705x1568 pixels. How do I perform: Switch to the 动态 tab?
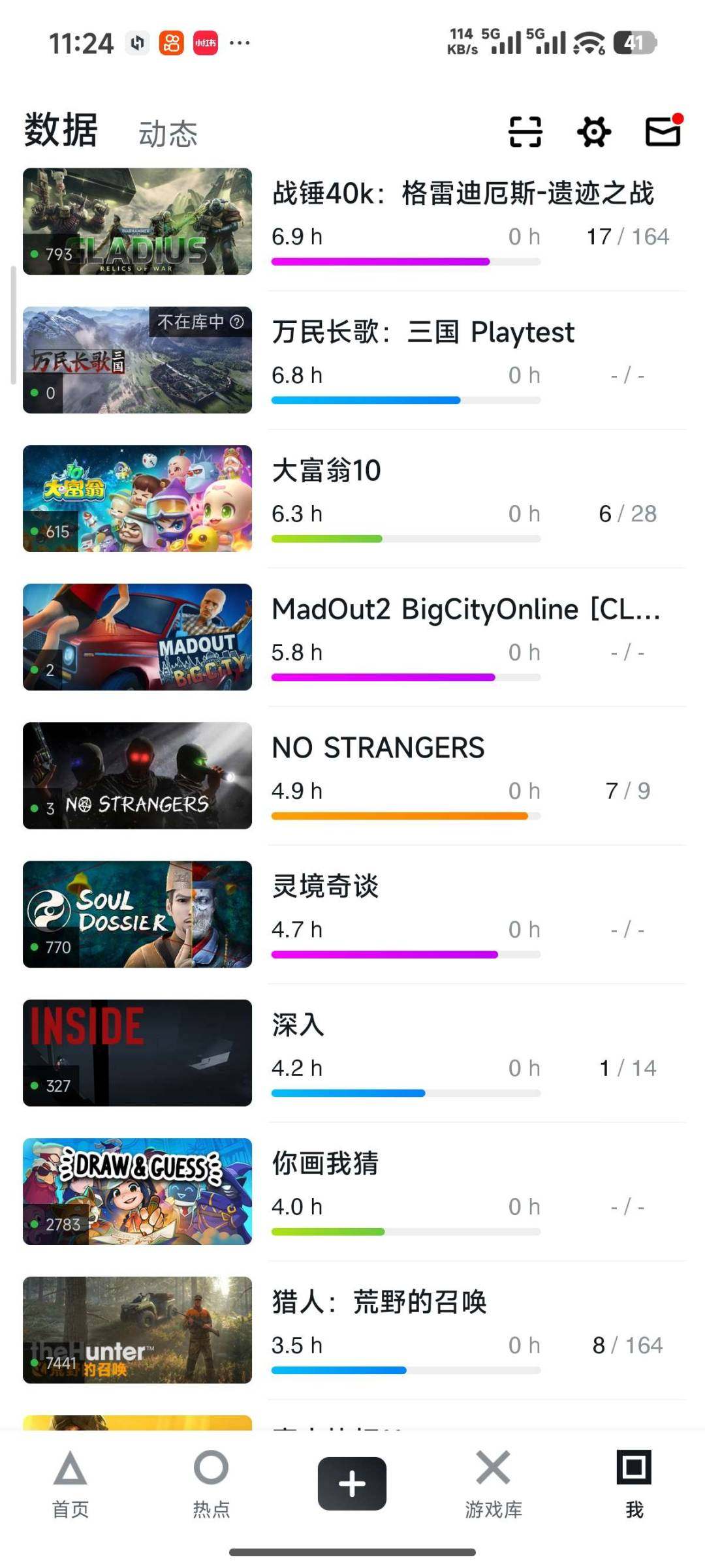click(168, 132)
